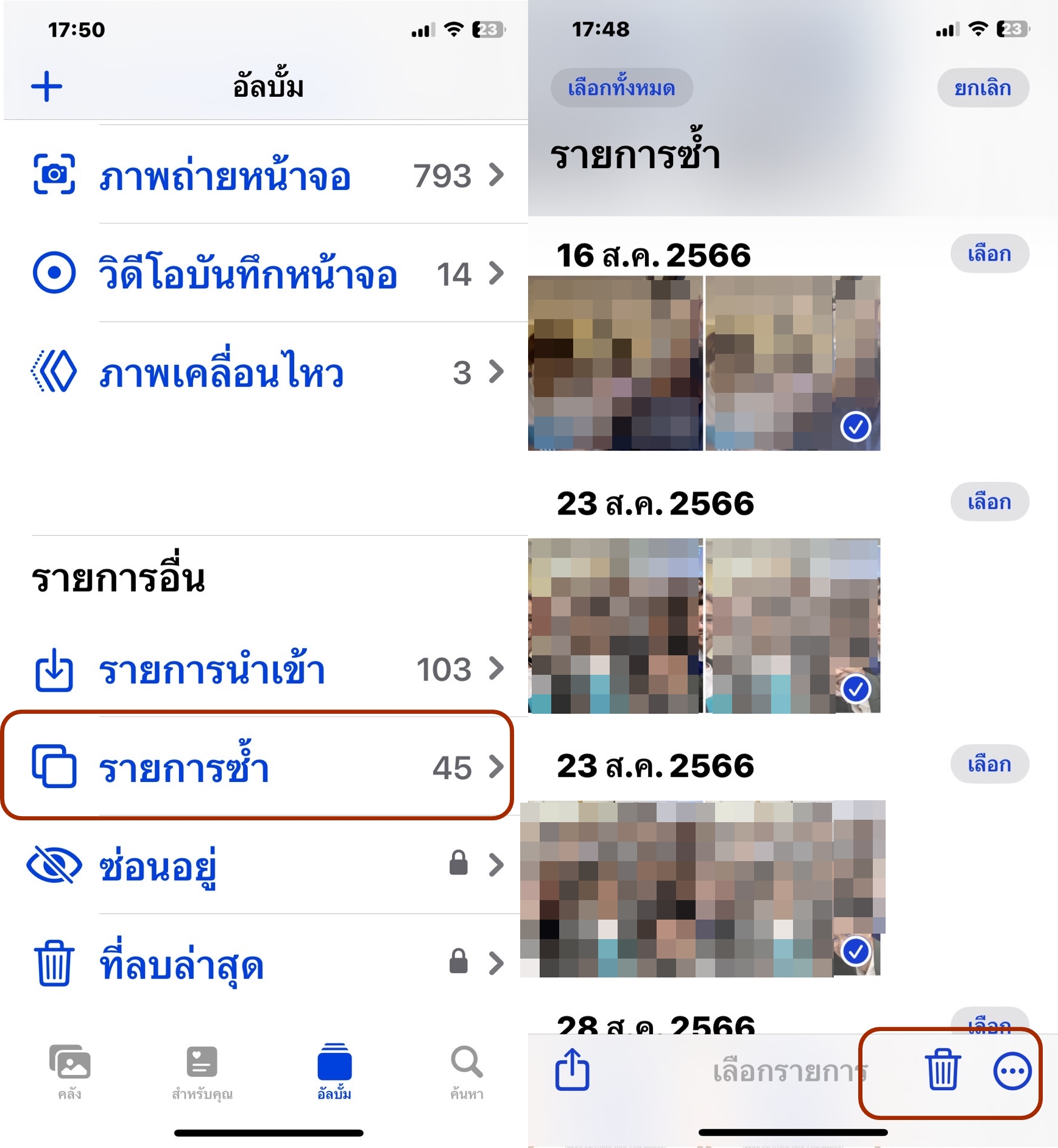Switch to the สำหรับคุณ tab
The height and width of the screenshot is (1148, 1058).
coord(202,1072)
